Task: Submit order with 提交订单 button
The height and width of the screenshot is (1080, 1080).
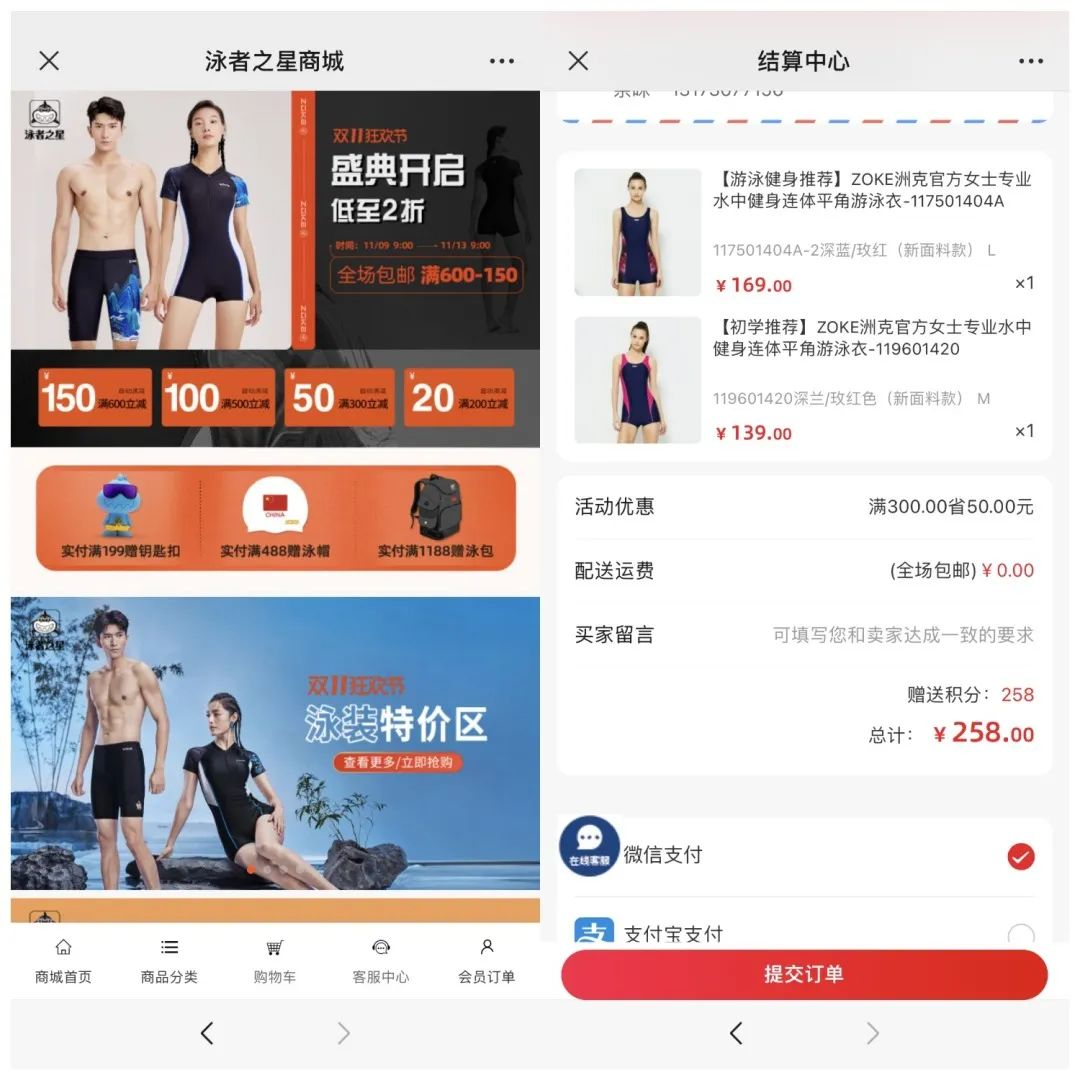Action: click(x=804, y=975)
